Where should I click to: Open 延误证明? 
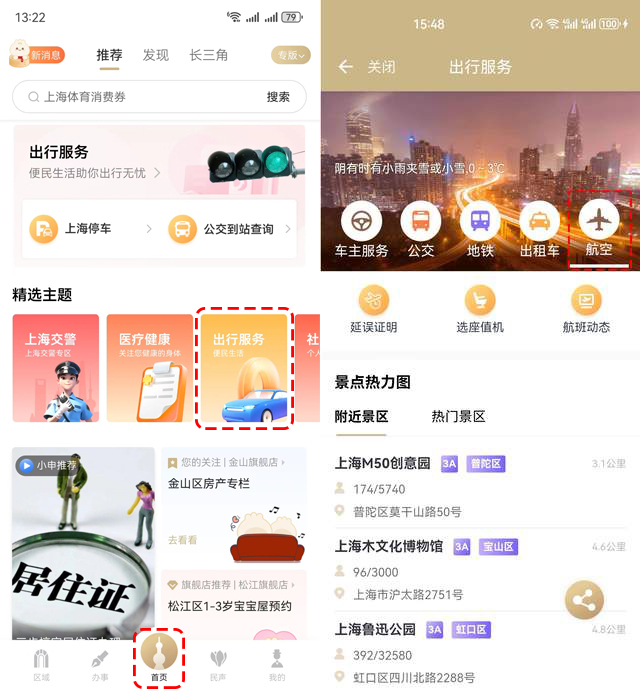(x=374, y=308)
